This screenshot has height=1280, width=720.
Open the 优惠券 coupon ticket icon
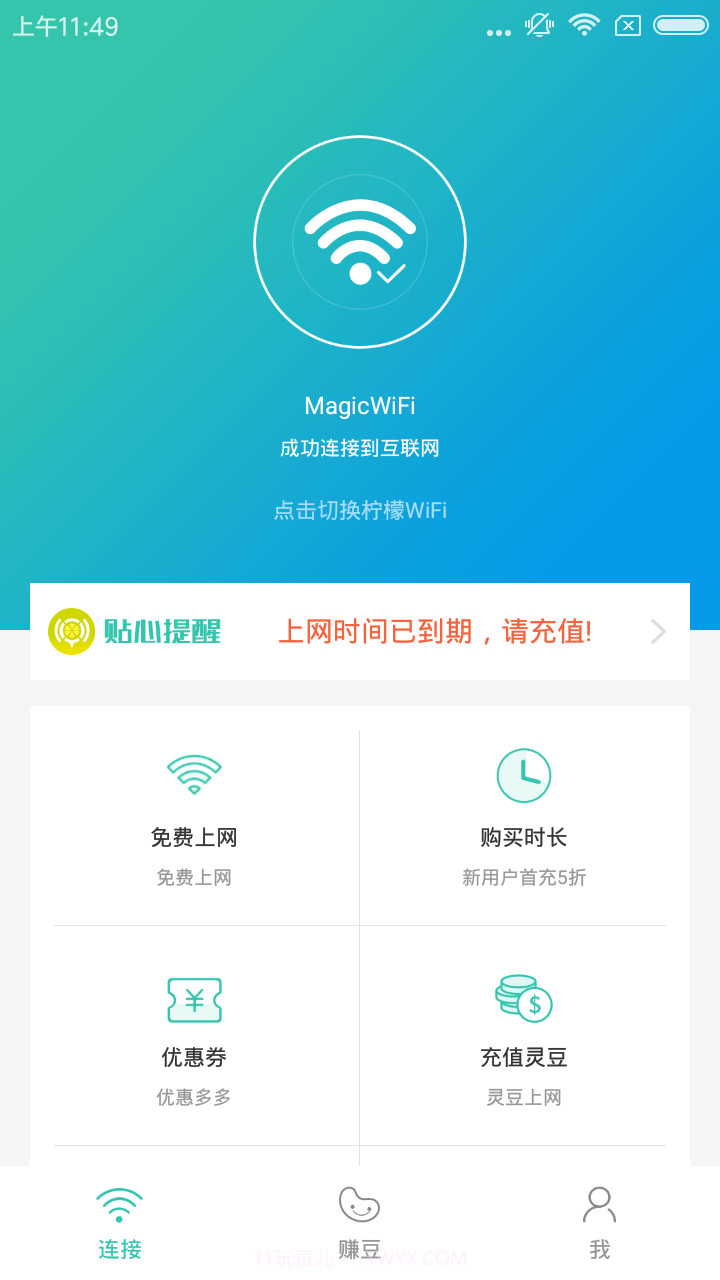point(194,998)
